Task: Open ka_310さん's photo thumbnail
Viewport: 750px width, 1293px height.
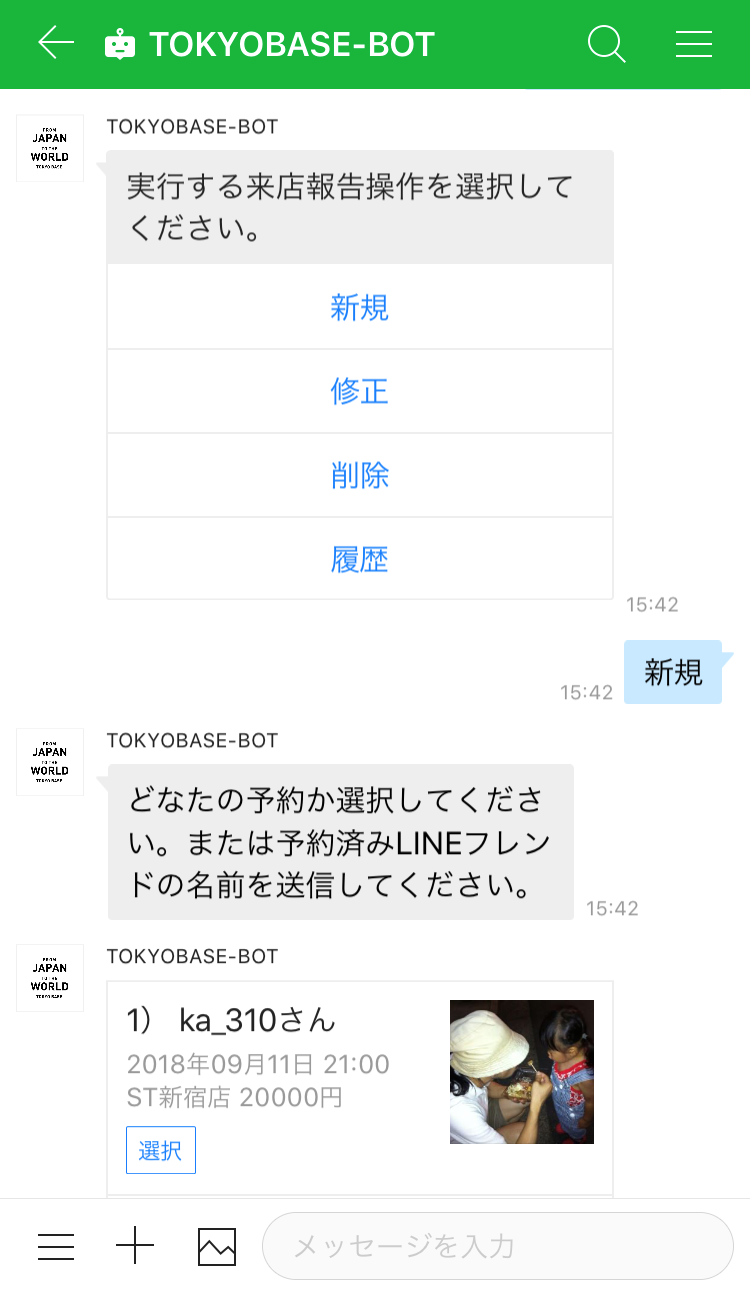Action: tap(521, 1071)
